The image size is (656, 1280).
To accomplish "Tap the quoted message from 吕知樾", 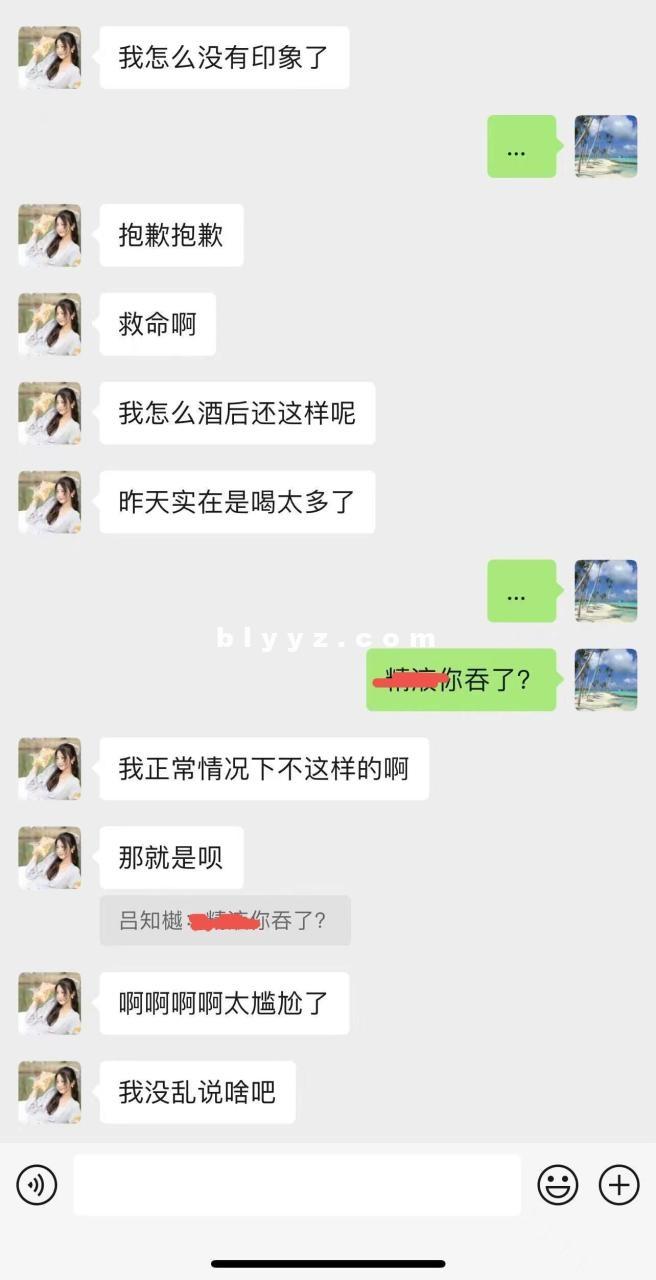I will (225, 920).
